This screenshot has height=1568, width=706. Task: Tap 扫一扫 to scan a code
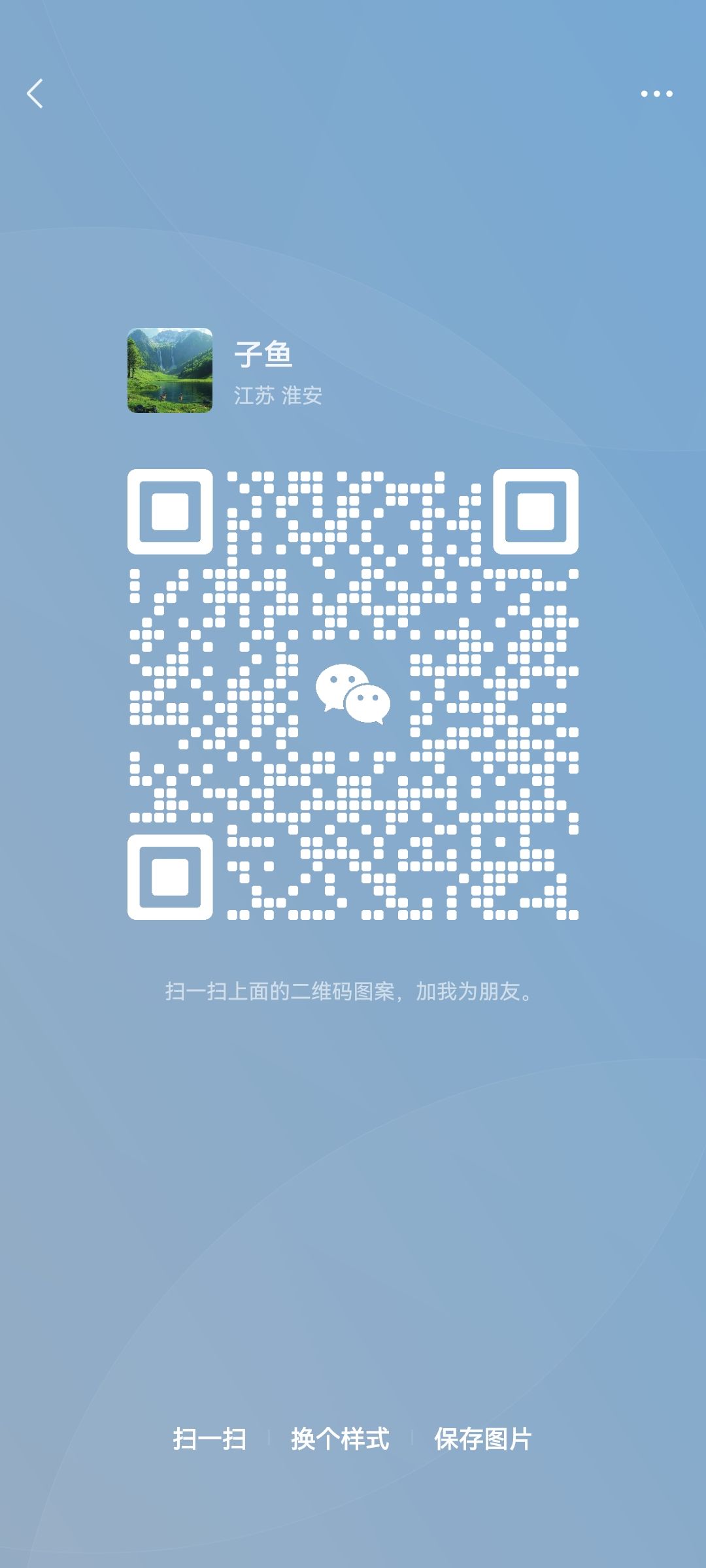pos(210,1439)
